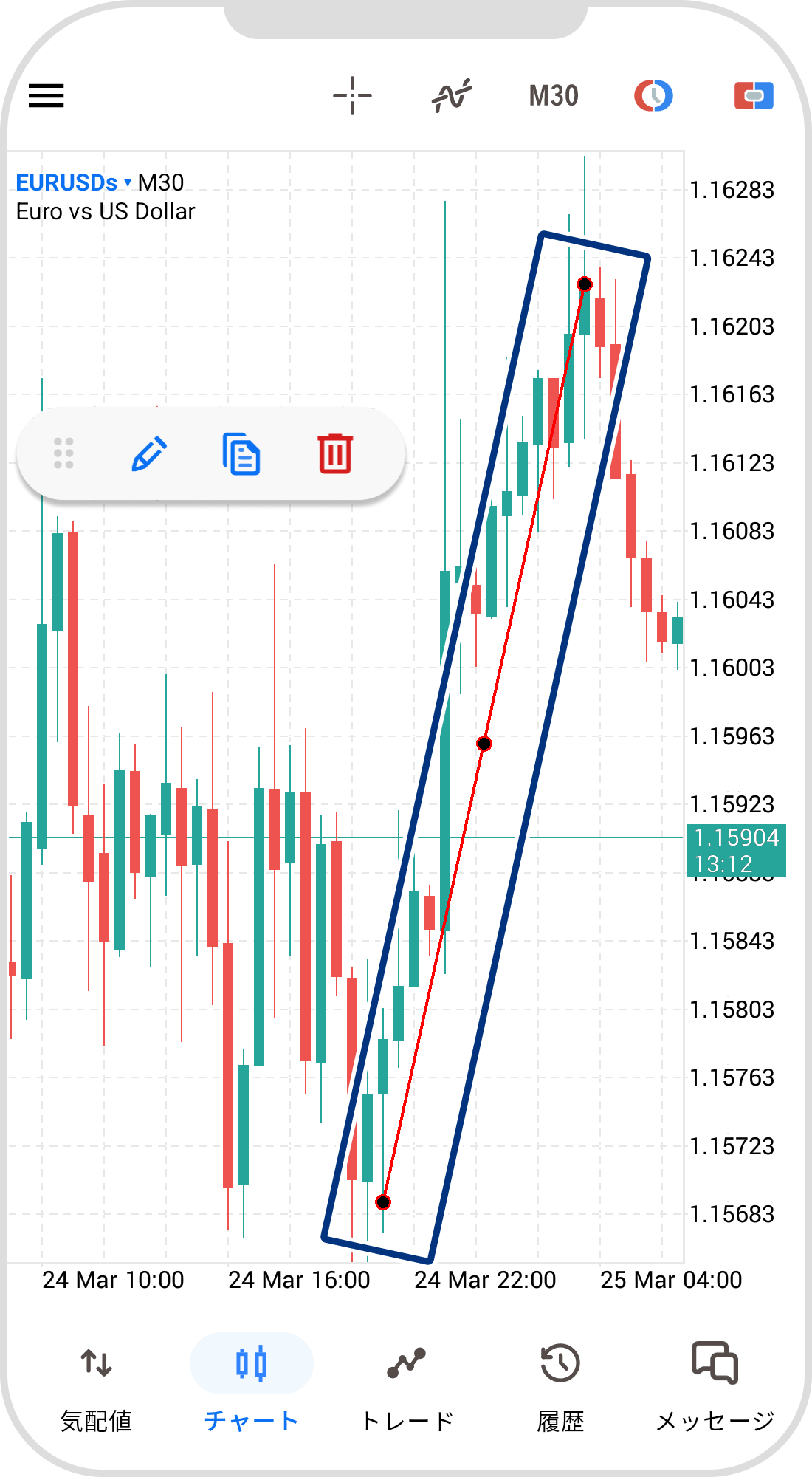Copy the selected trend line object
Image resolution: width=812 pixels, height=1477 pixels.
click(241, 453)
